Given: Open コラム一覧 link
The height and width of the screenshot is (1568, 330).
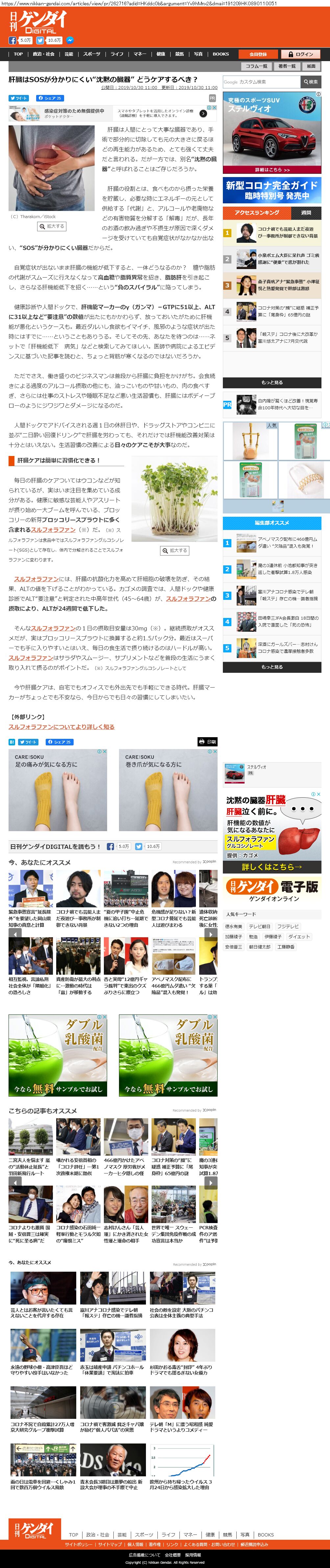Looking at the screenshot, I should click(x=256, y=66).
